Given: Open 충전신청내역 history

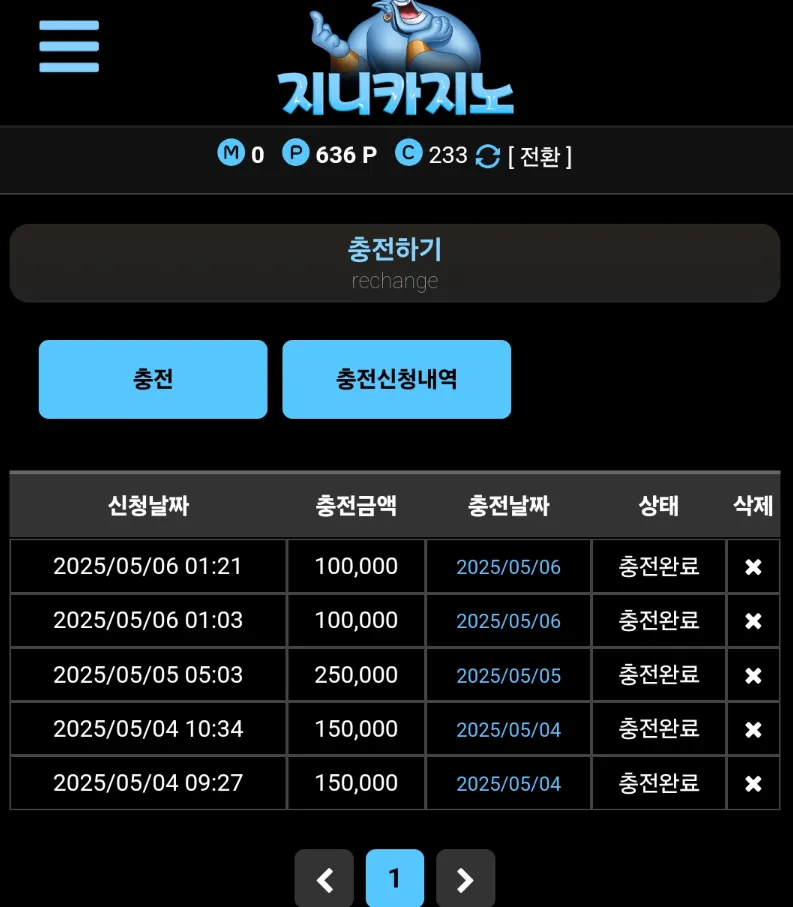Looking at the screenshot, I should coord(396,379).
